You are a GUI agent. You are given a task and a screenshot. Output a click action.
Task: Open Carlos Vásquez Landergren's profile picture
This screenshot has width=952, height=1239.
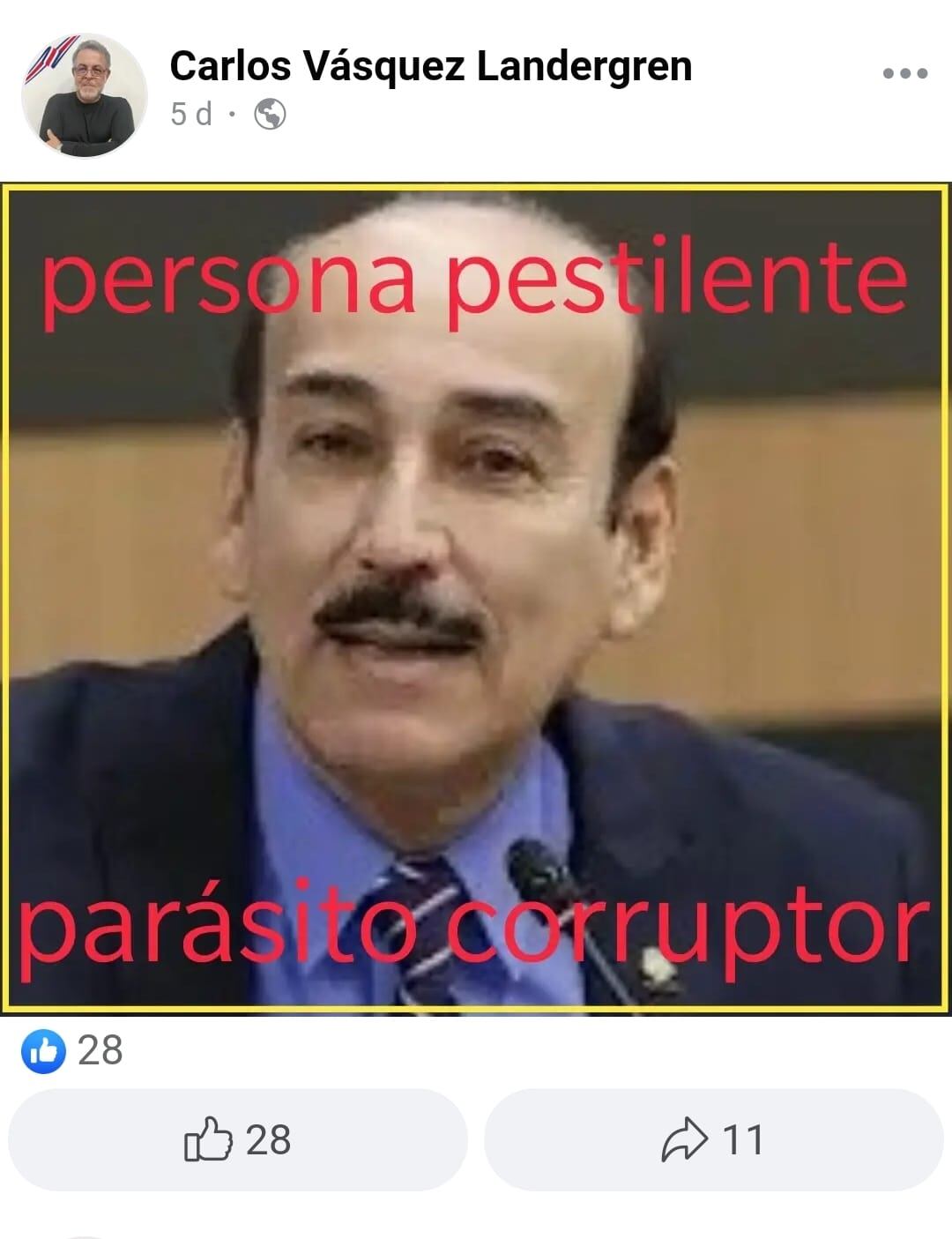[85, 96]
